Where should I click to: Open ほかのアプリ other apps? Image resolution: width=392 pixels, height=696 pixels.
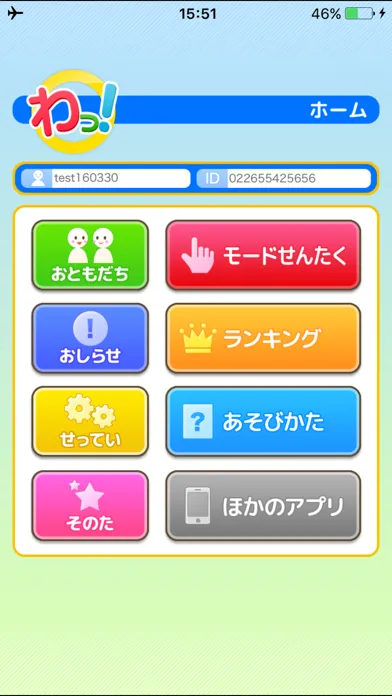[x=263, y=506]
